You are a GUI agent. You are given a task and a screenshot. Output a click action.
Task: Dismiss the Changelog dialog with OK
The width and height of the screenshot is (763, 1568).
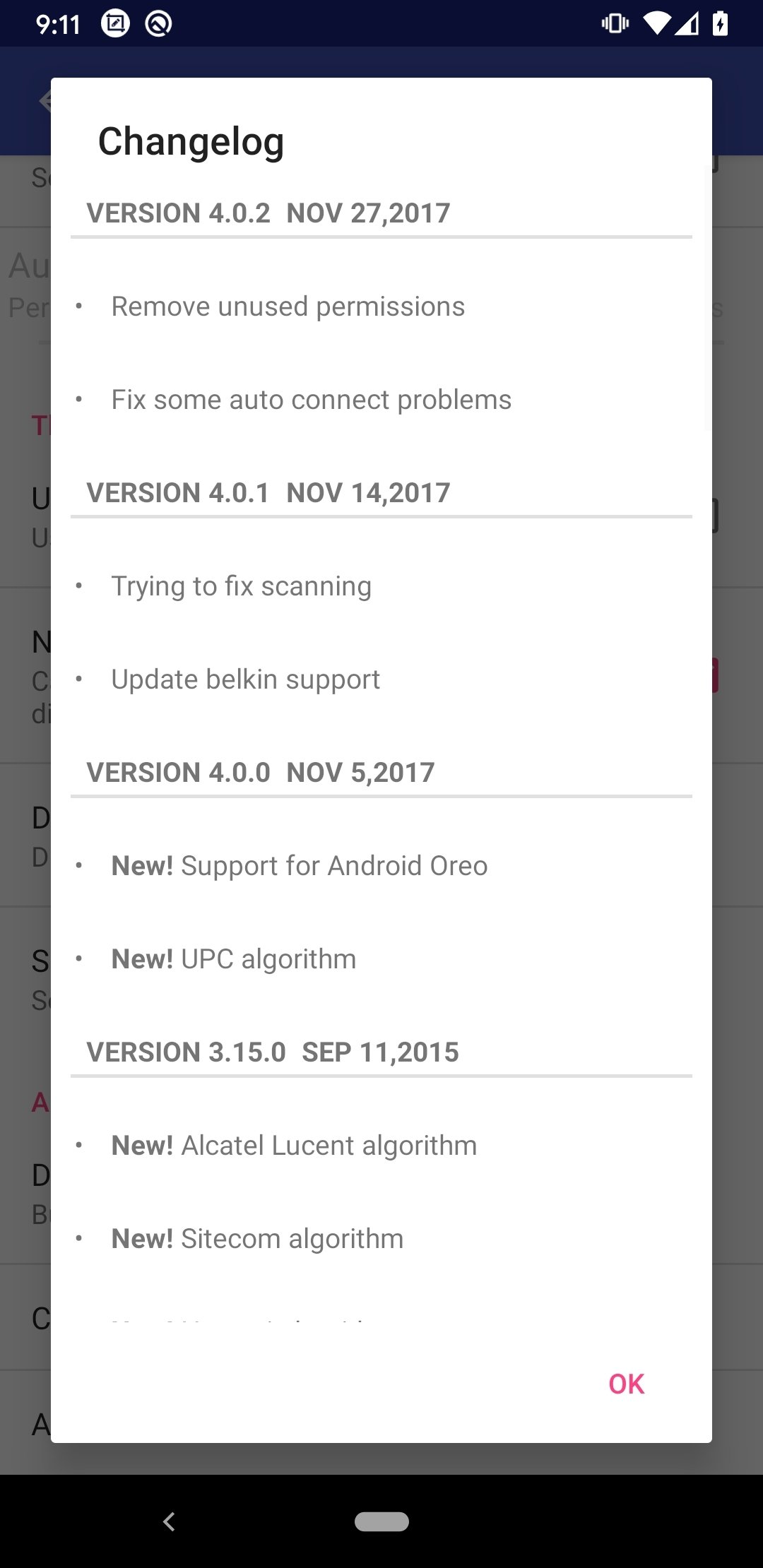627,1384
